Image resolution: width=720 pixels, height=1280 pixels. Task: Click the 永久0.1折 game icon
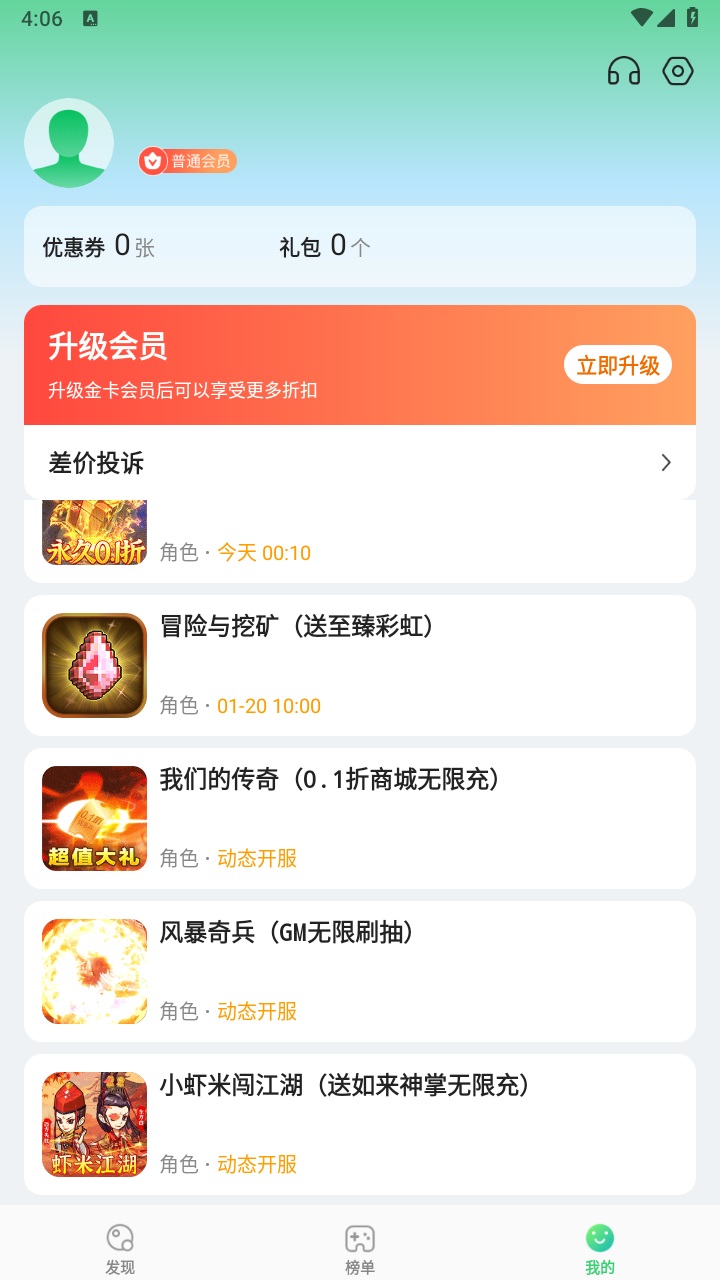pos(94,530)
